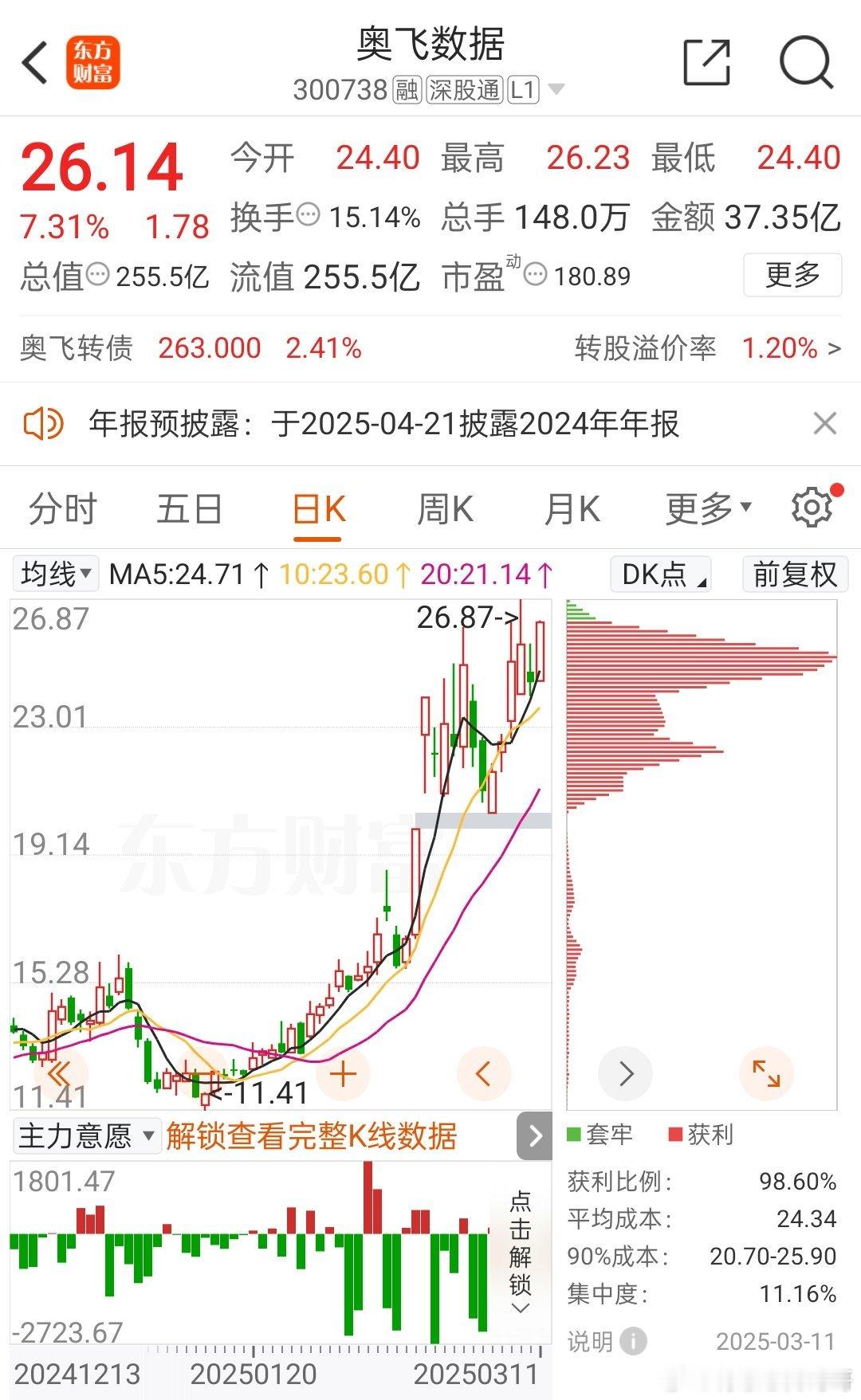The height and width of the screenshot is (1400, 861).
Task: Open the 主力意愿 indicator dropdown
Action: point(87,1135)
